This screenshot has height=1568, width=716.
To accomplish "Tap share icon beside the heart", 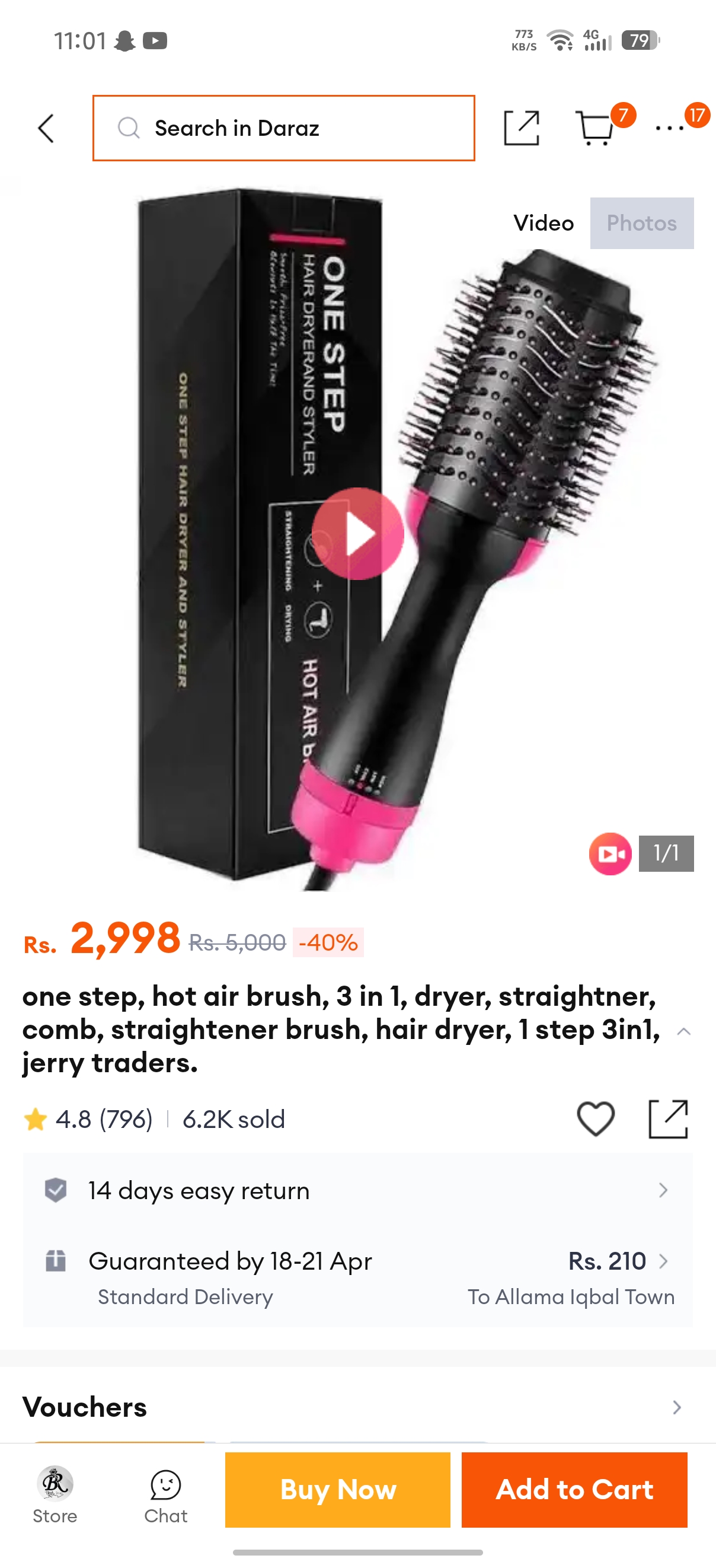I will [x=668, y=1119].
